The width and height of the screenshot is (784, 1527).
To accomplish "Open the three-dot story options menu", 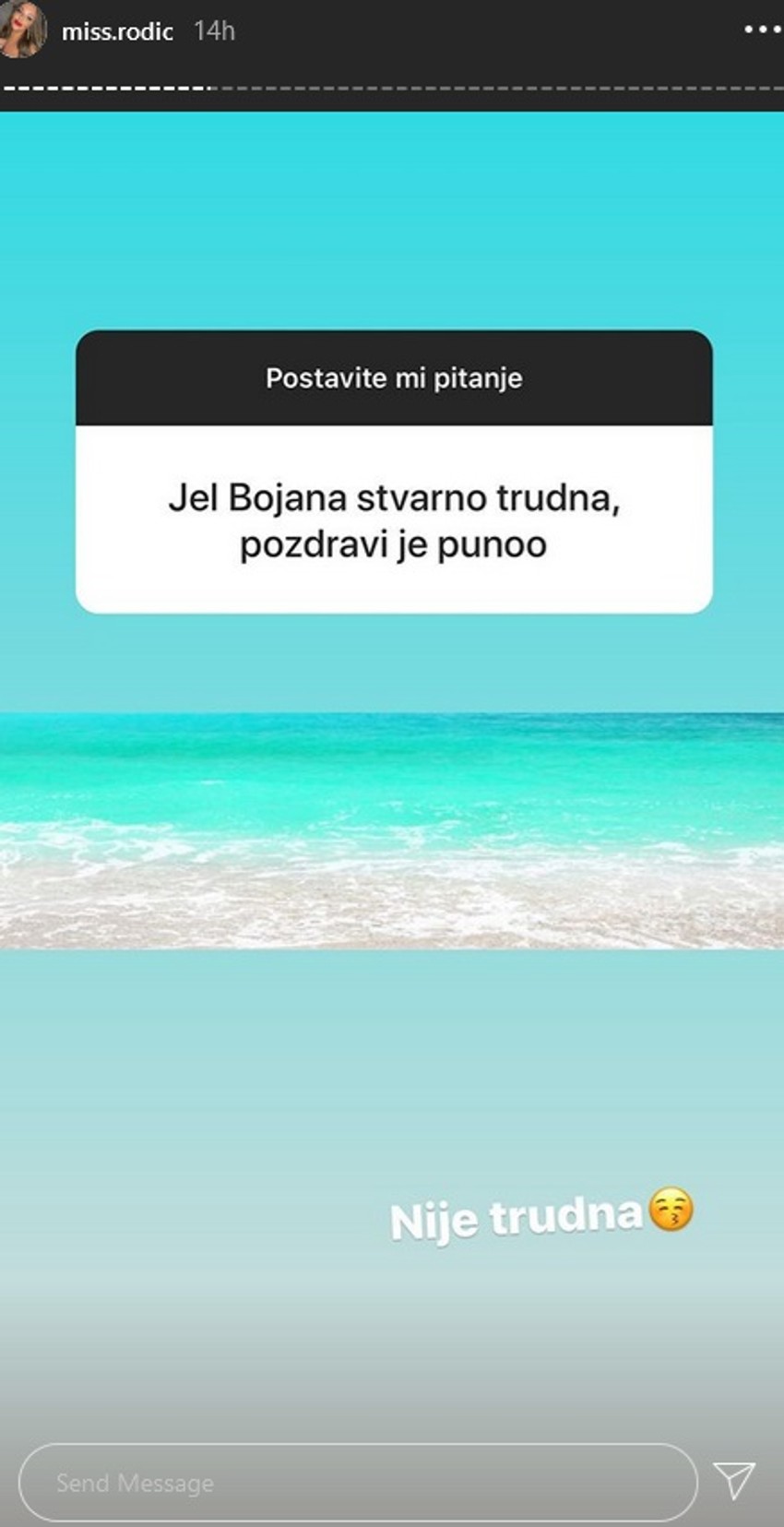I will click(x=762, y=30).
